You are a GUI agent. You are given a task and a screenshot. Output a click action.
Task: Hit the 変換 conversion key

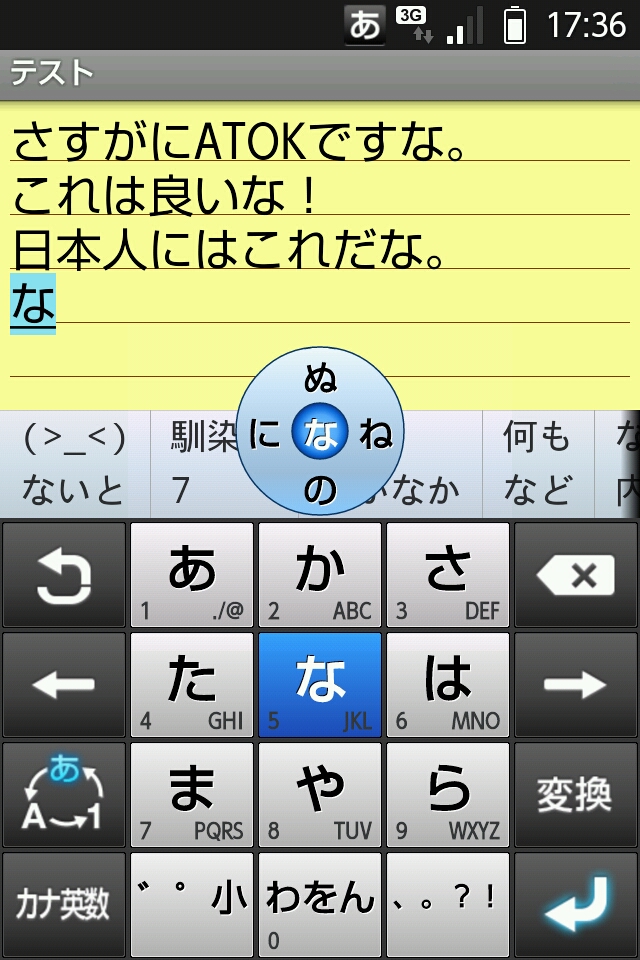[x=575, y=795]
